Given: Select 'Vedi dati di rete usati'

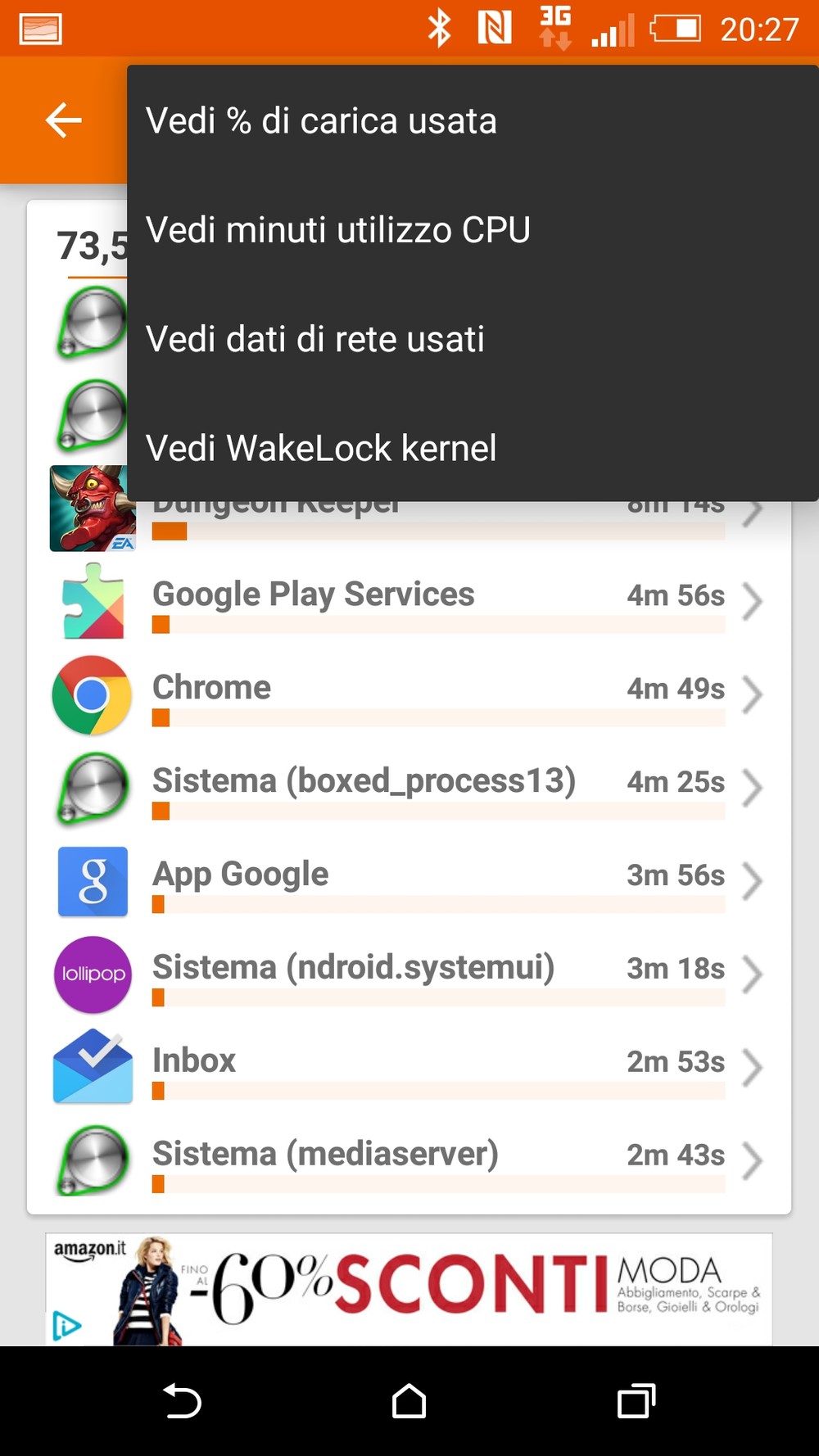Looking at the screenshot, I should tap(315, 339).
